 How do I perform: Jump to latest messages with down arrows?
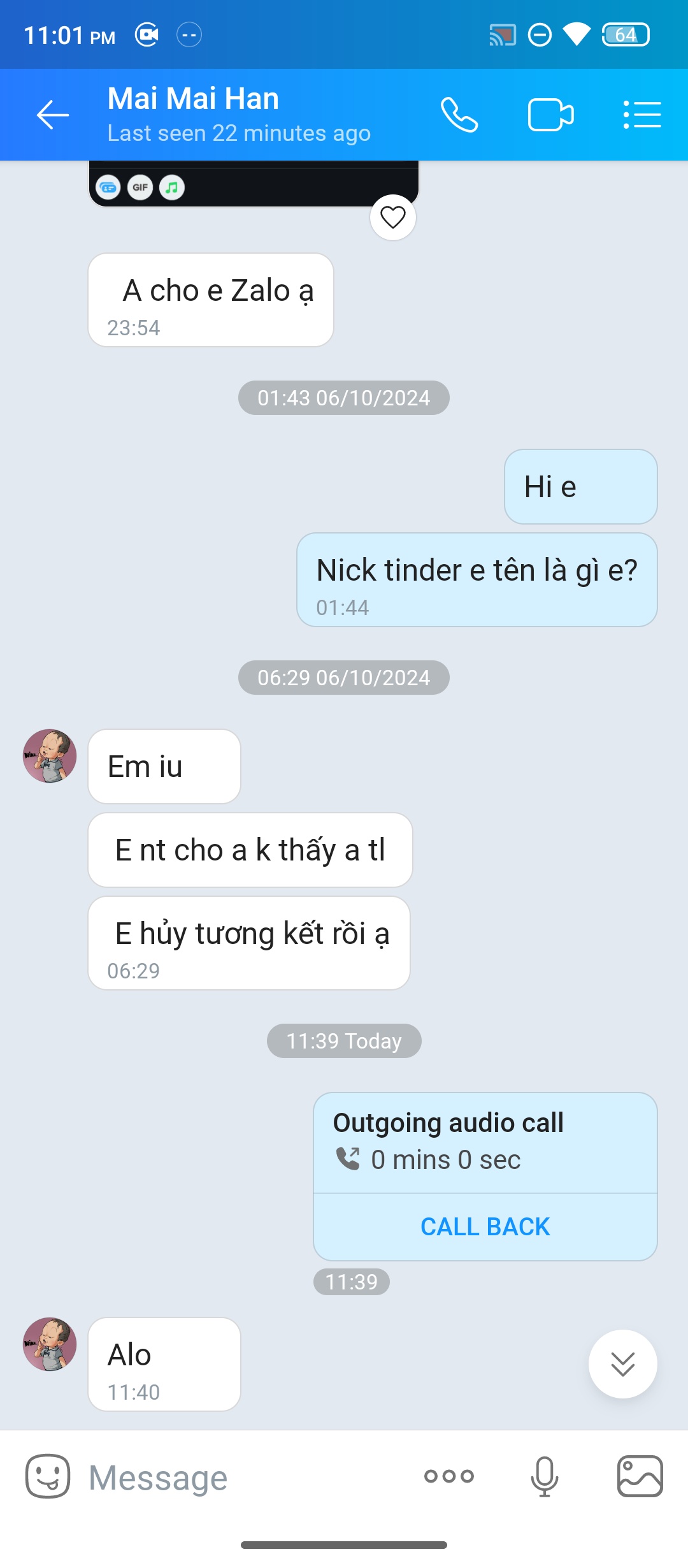(622, 1364)
